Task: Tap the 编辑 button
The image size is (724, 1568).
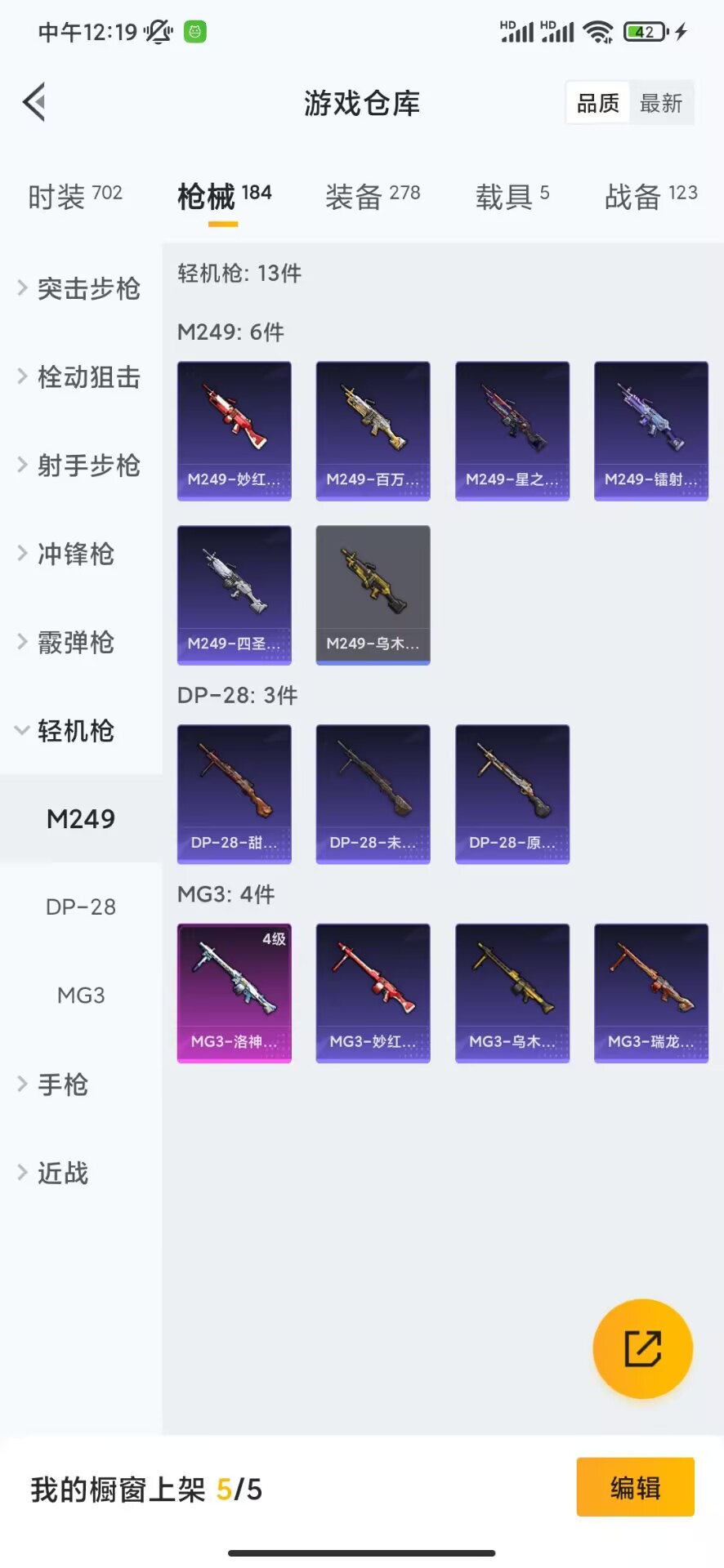Action: 636,1487
